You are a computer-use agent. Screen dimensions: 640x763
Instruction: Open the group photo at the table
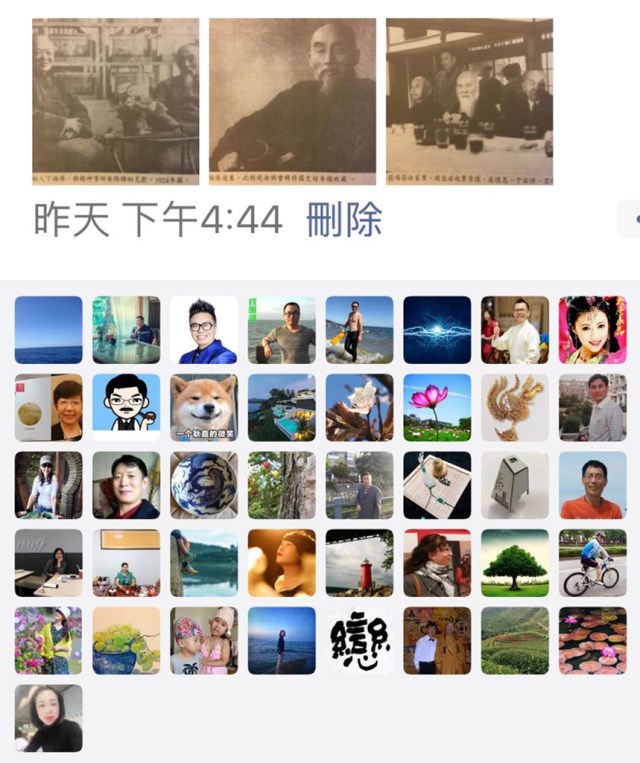(x=469, y=101)
